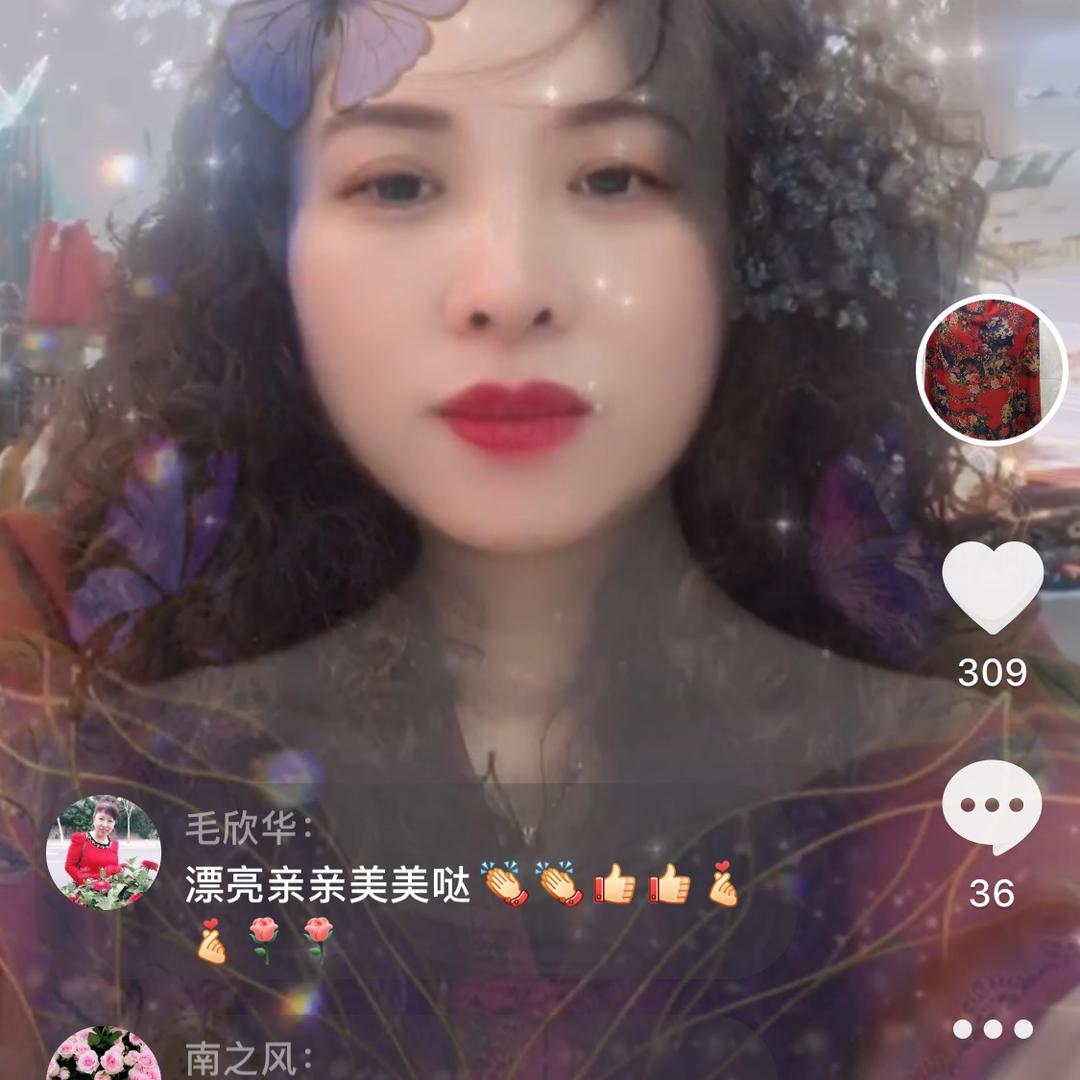Open the three-dot more options menu

pyautogui.click(x=992, y=1029)
